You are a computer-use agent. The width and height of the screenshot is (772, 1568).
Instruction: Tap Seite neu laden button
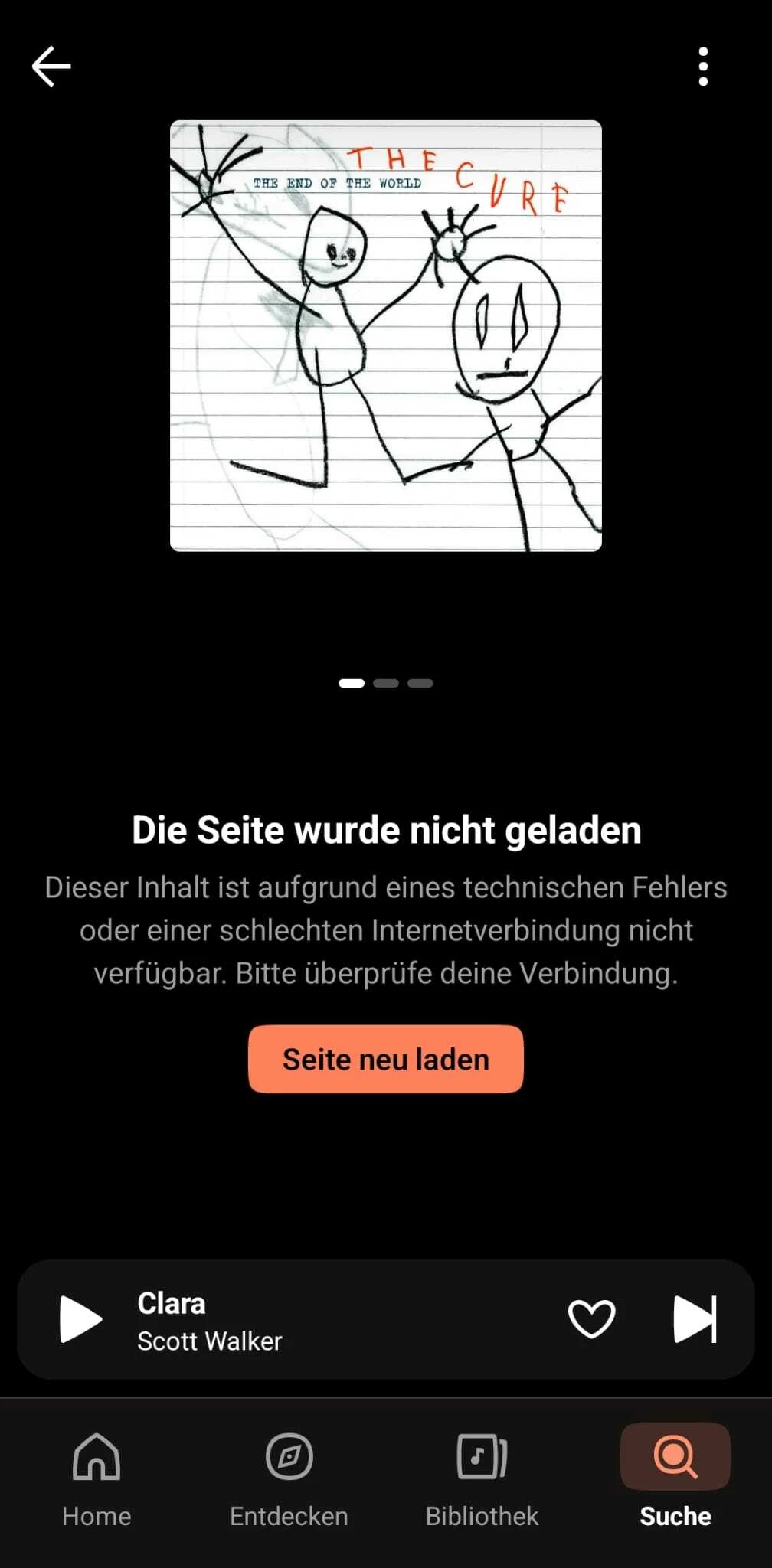coord(385,1059)
